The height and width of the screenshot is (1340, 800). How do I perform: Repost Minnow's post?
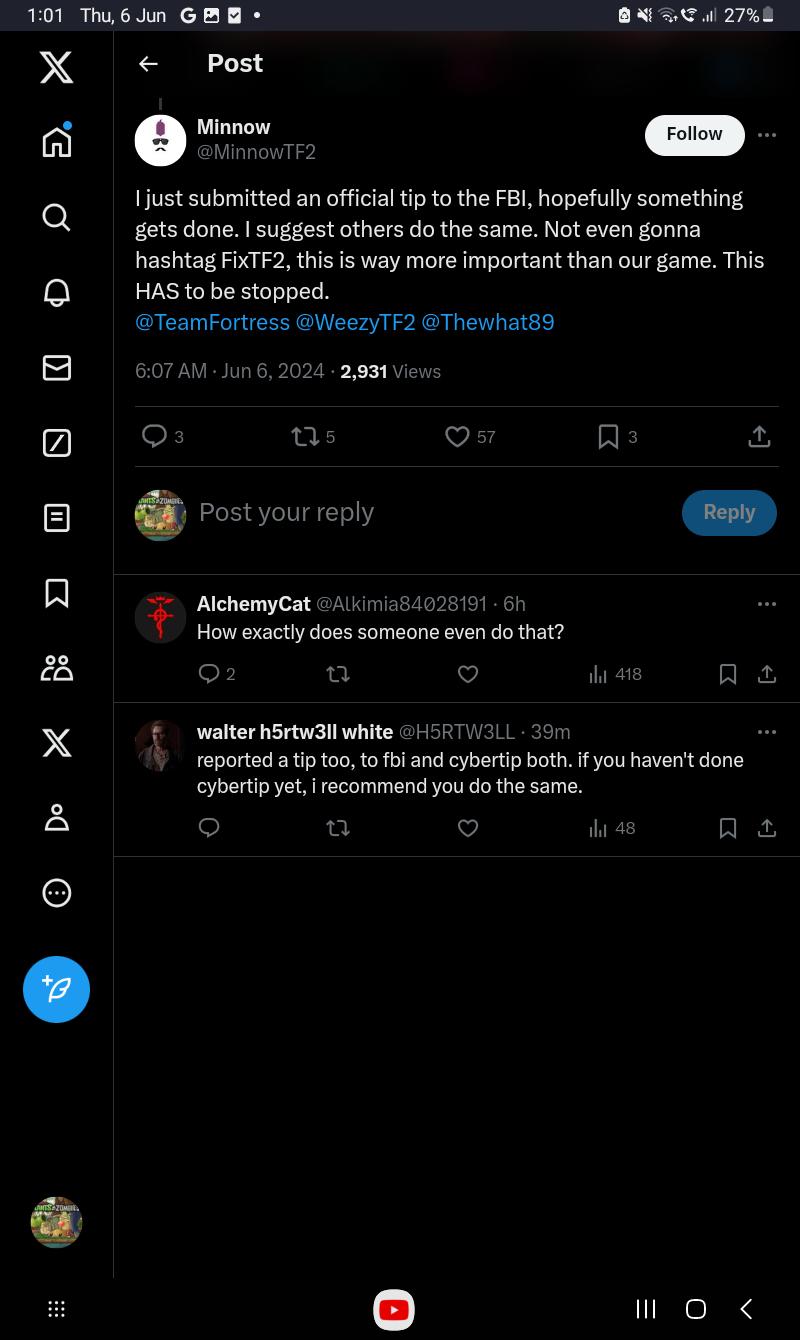point(303,437)
